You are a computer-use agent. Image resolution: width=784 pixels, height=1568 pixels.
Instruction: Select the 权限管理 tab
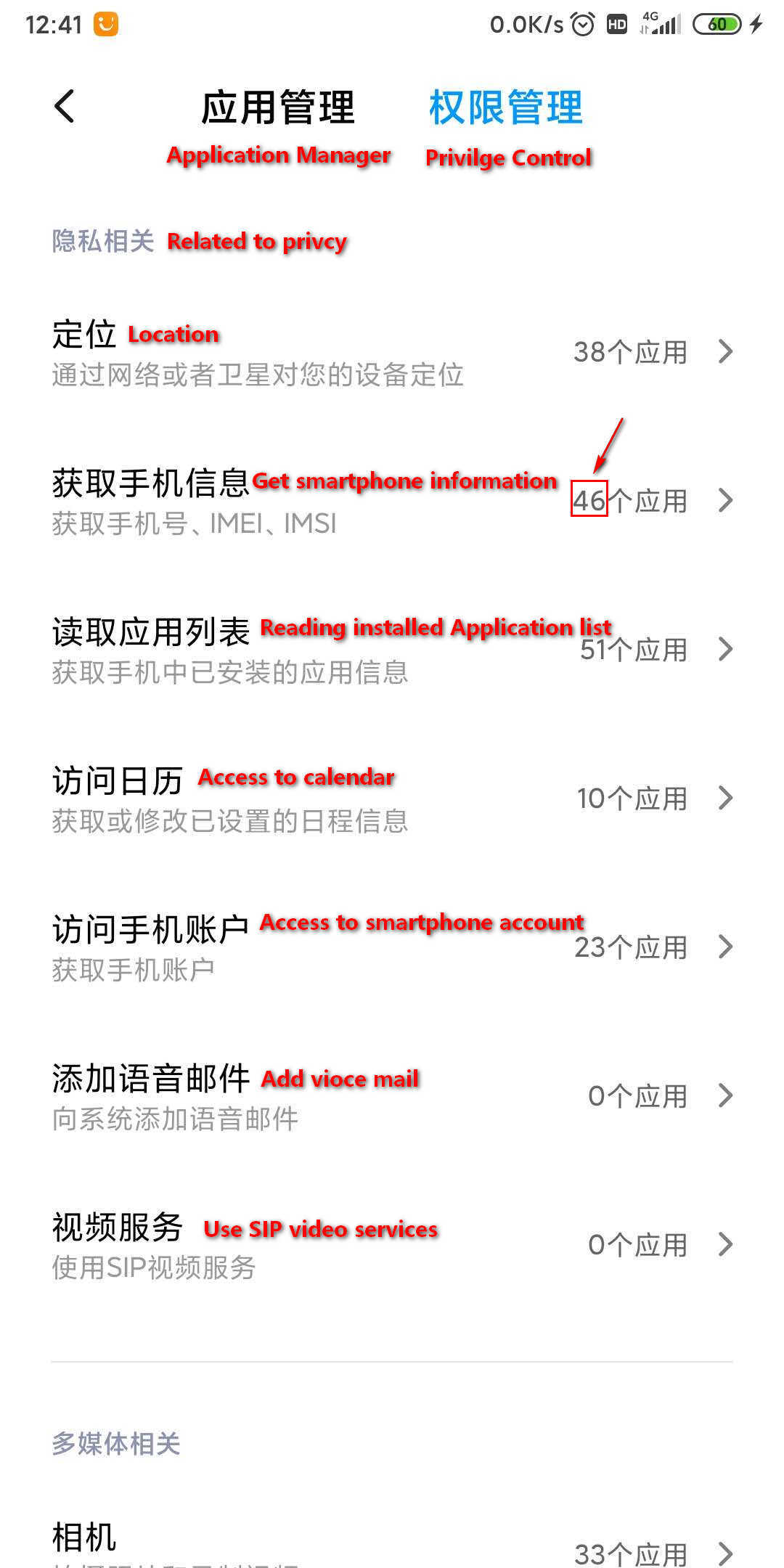[505, 107]
